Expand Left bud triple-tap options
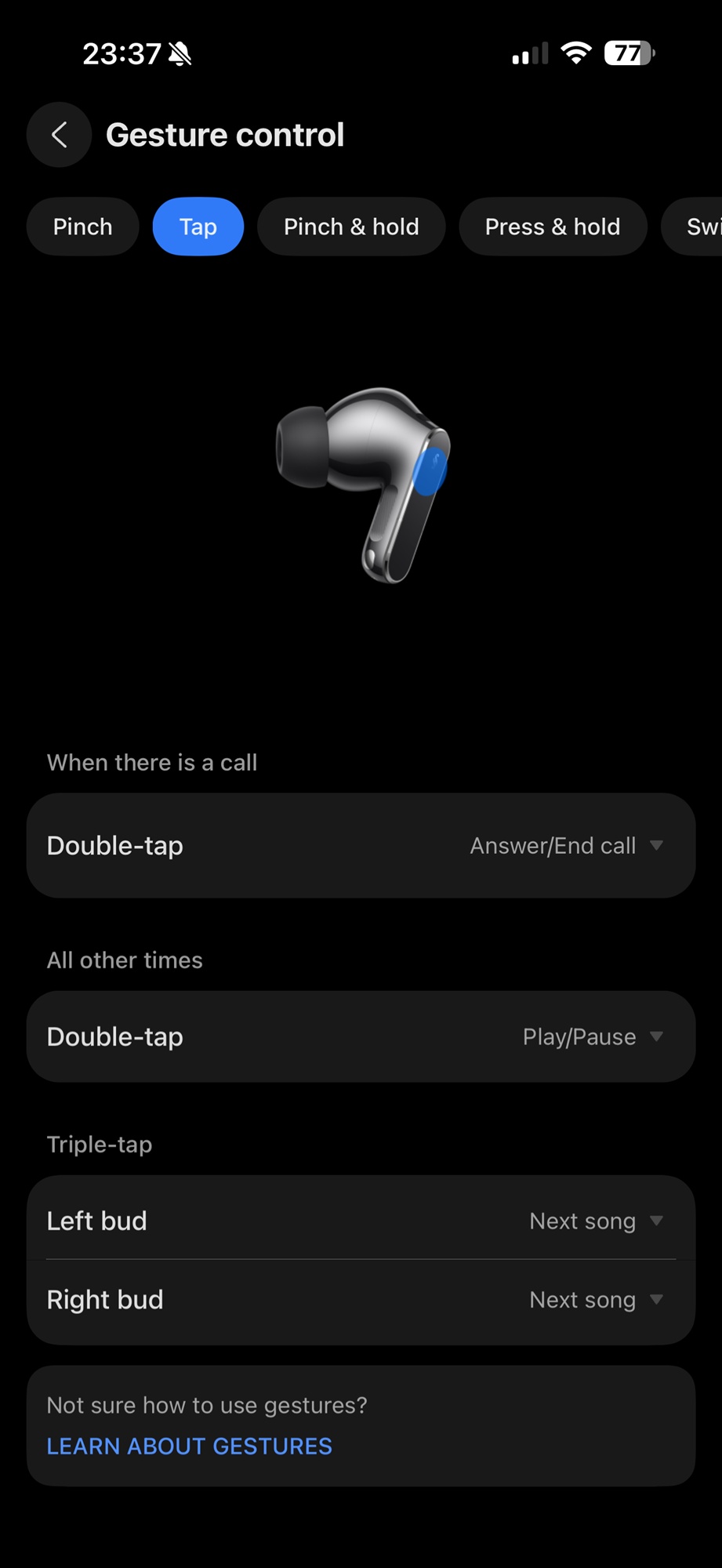 [596, 1221]
